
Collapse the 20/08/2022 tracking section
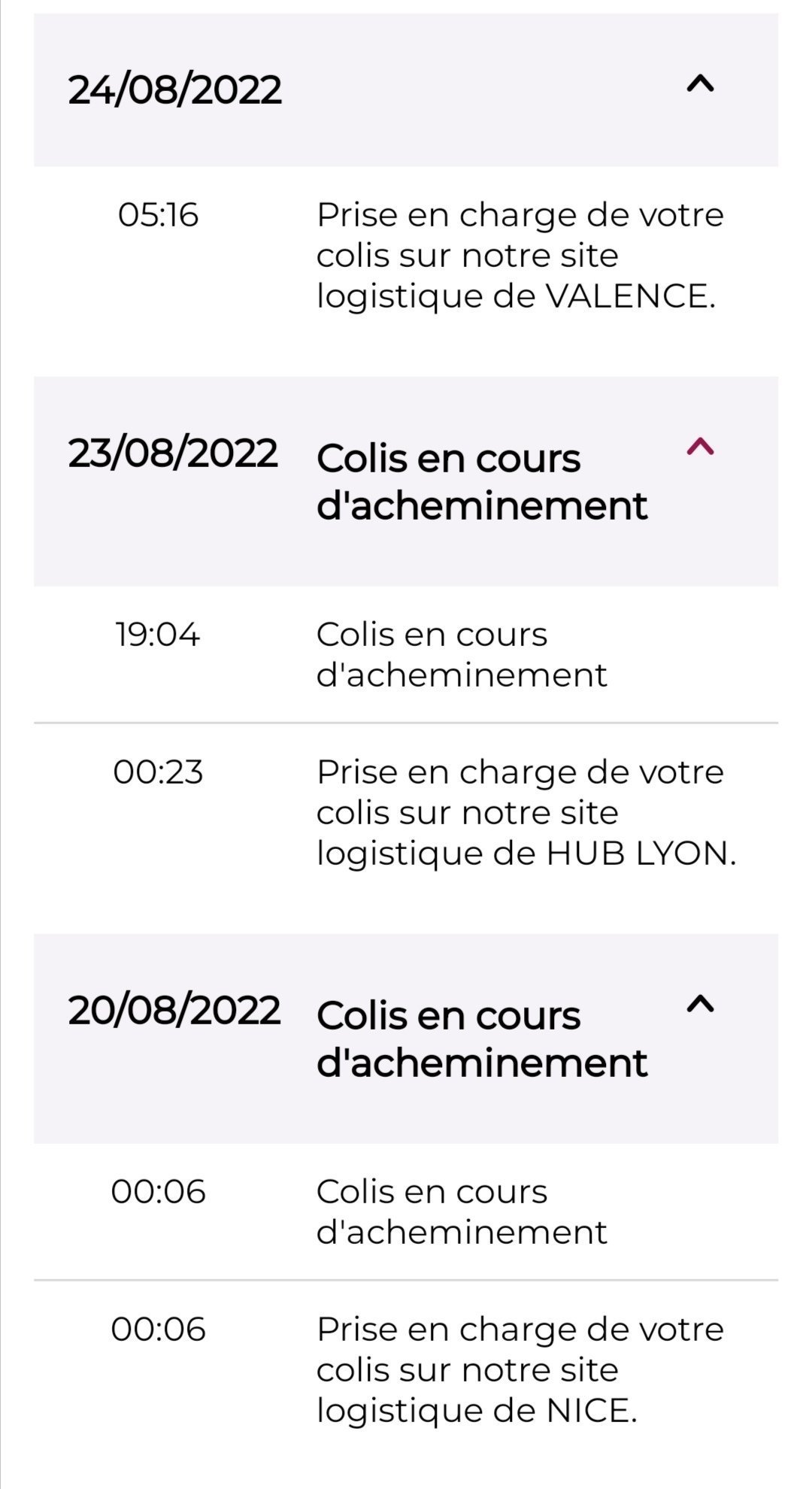point(700,1004)
